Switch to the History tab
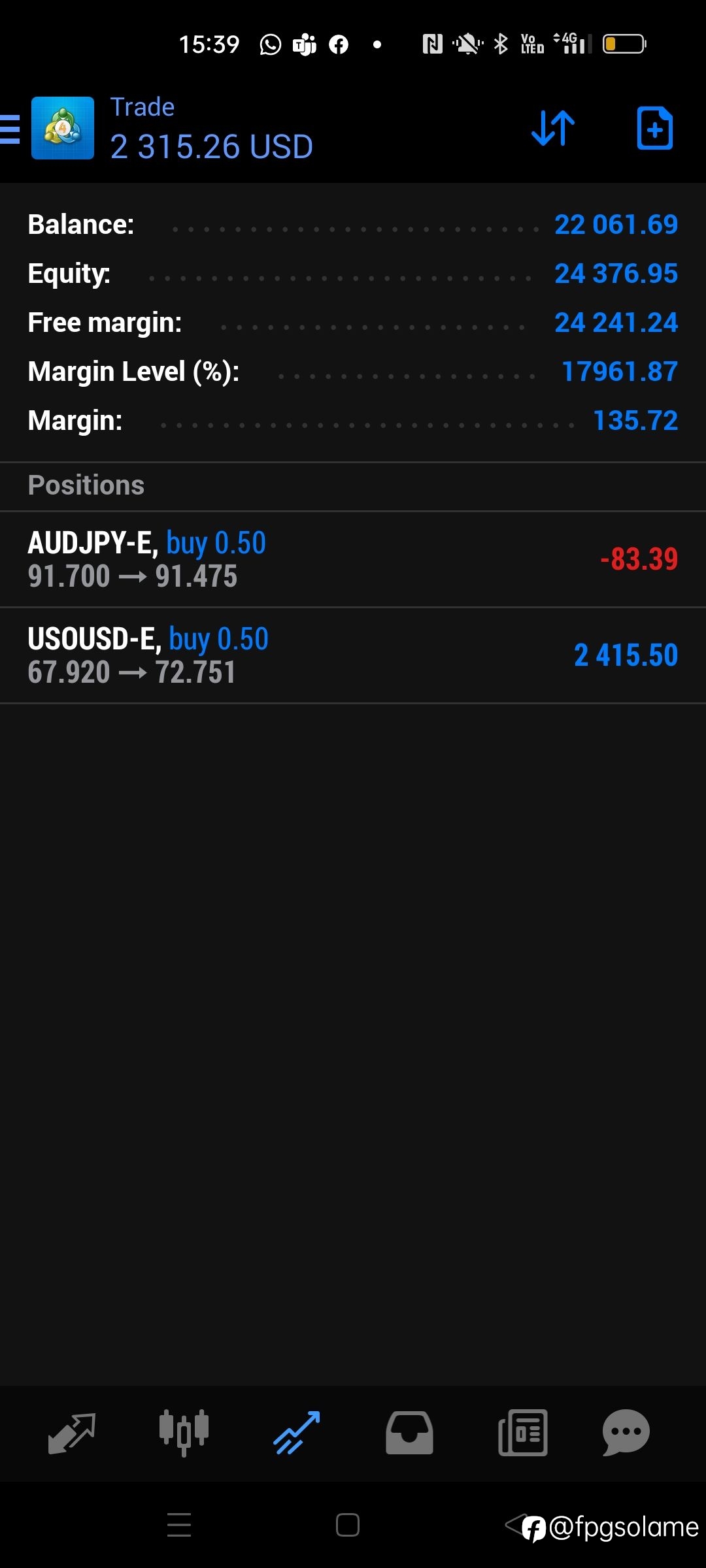706x1568 pixels. (409, 1433)
